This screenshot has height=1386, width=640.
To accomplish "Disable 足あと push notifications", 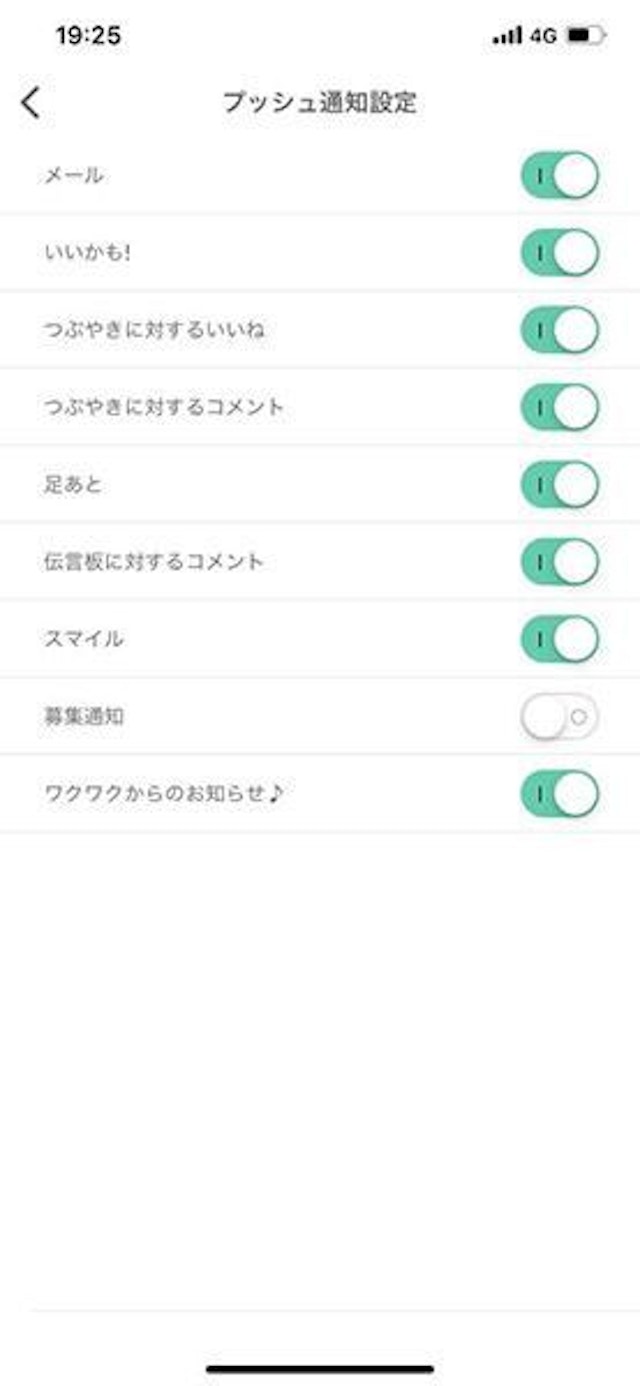I will 559,485.
